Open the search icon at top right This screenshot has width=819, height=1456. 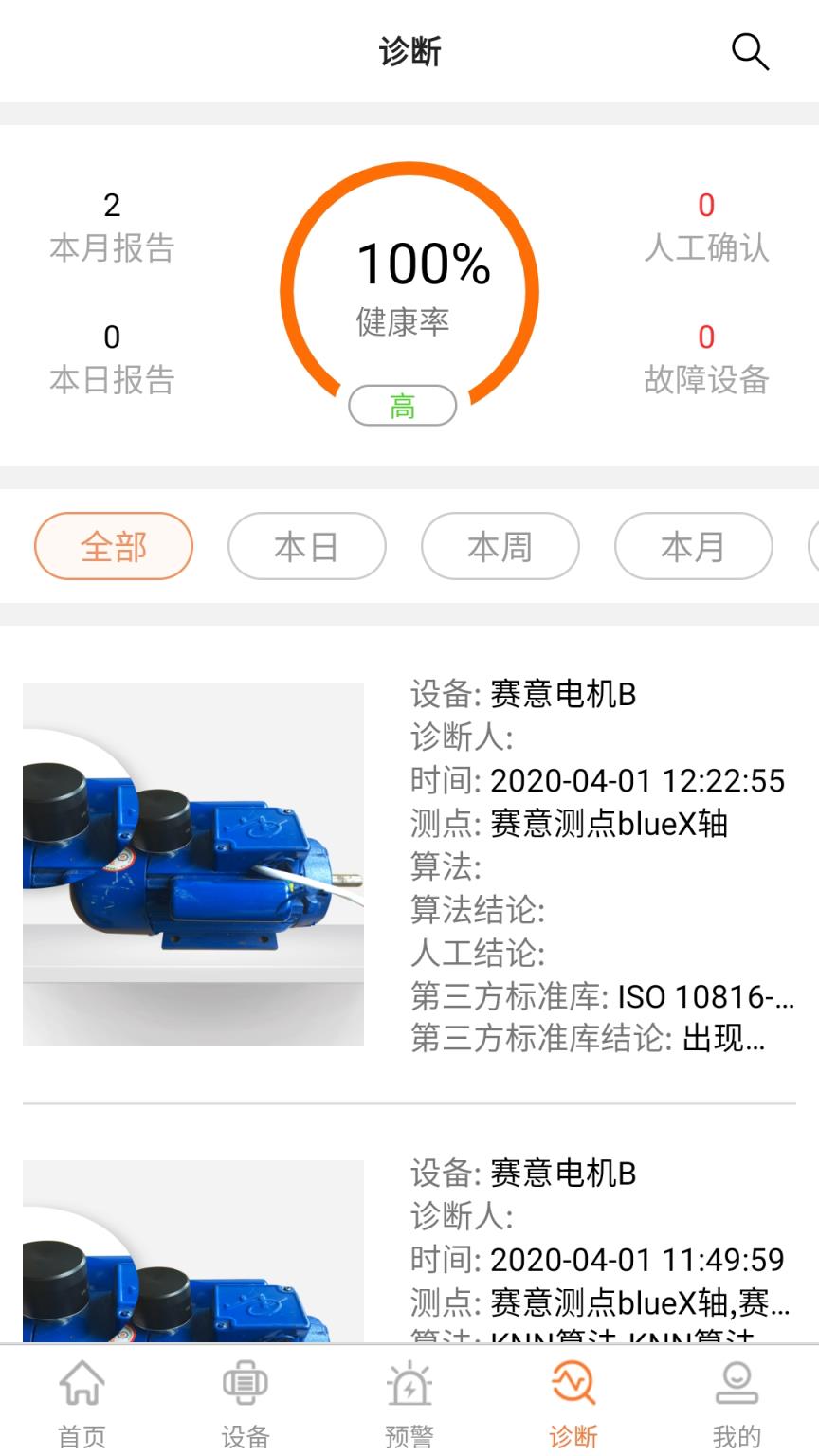(749, 52)
